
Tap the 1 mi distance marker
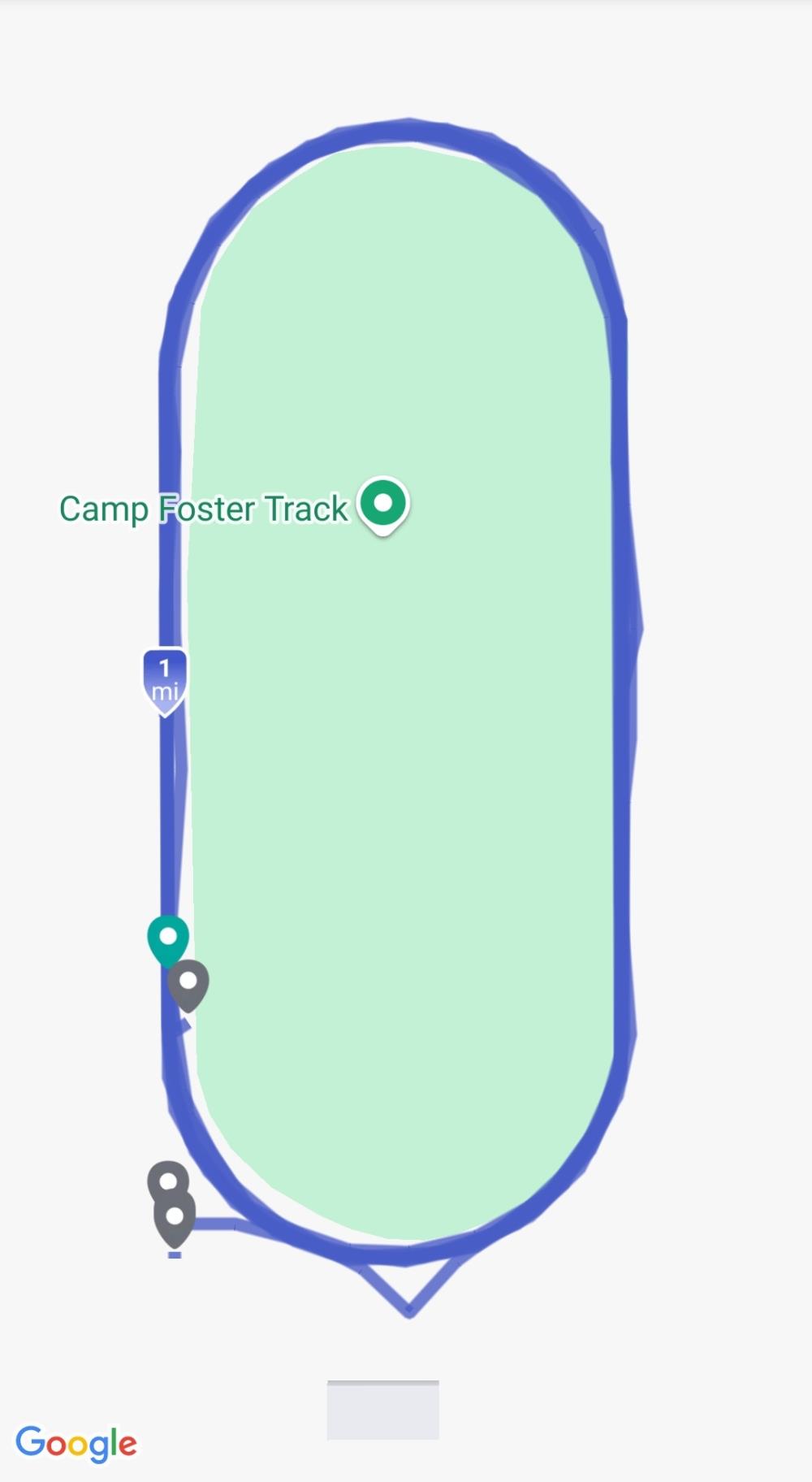click(165, 680)
